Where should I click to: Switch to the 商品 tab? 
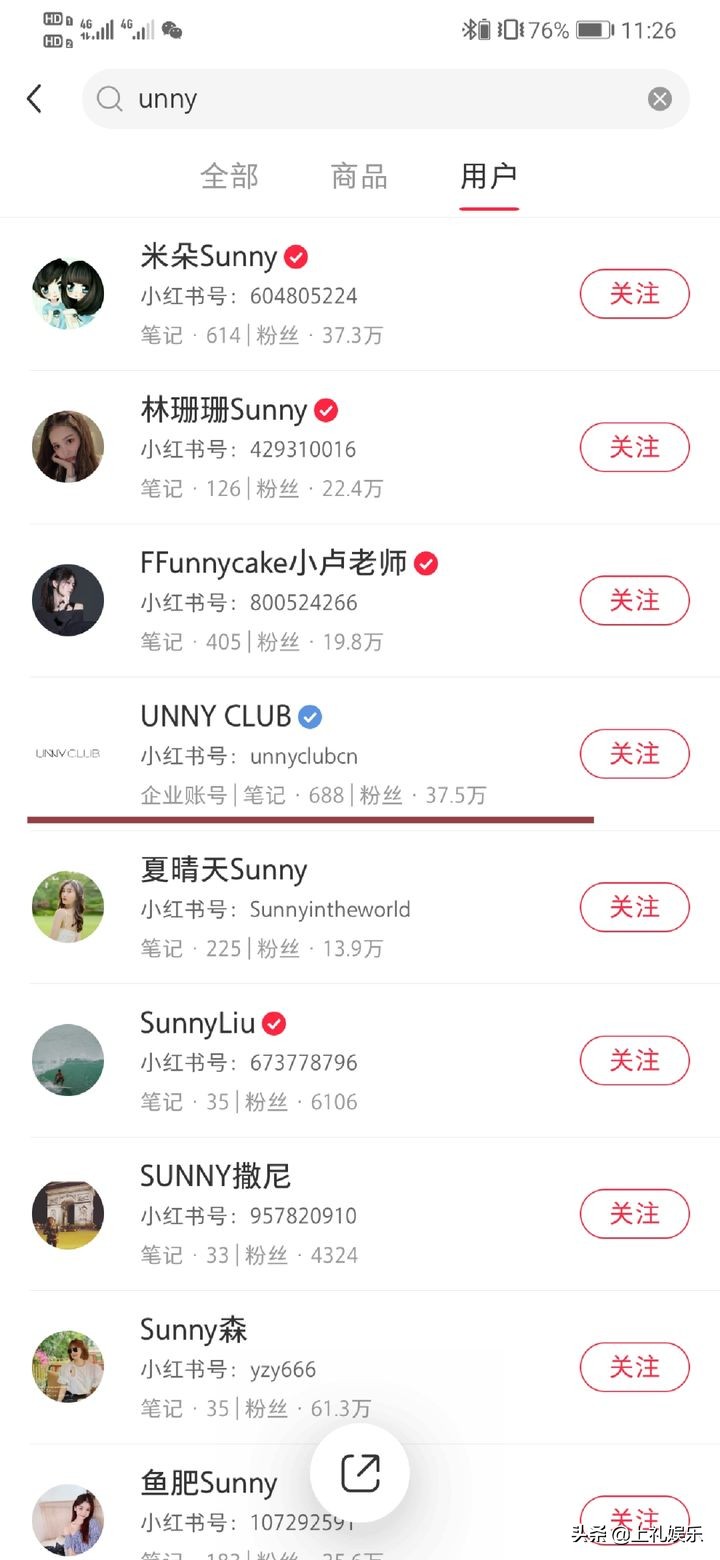coord(358,176)
